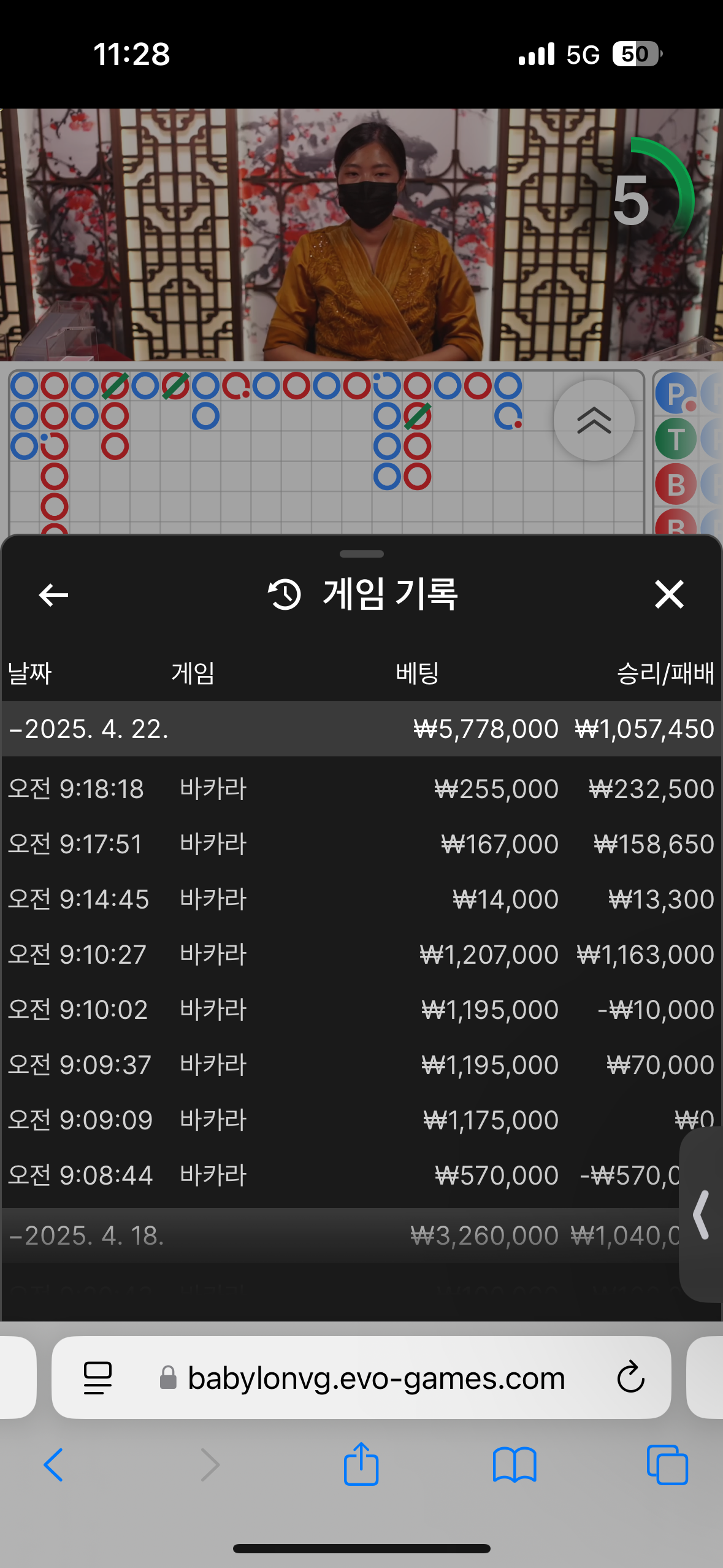Reload the babylonvg.evo-games.com page
This screenshot has height=1568, width=723.
[x=630, y=1378]
